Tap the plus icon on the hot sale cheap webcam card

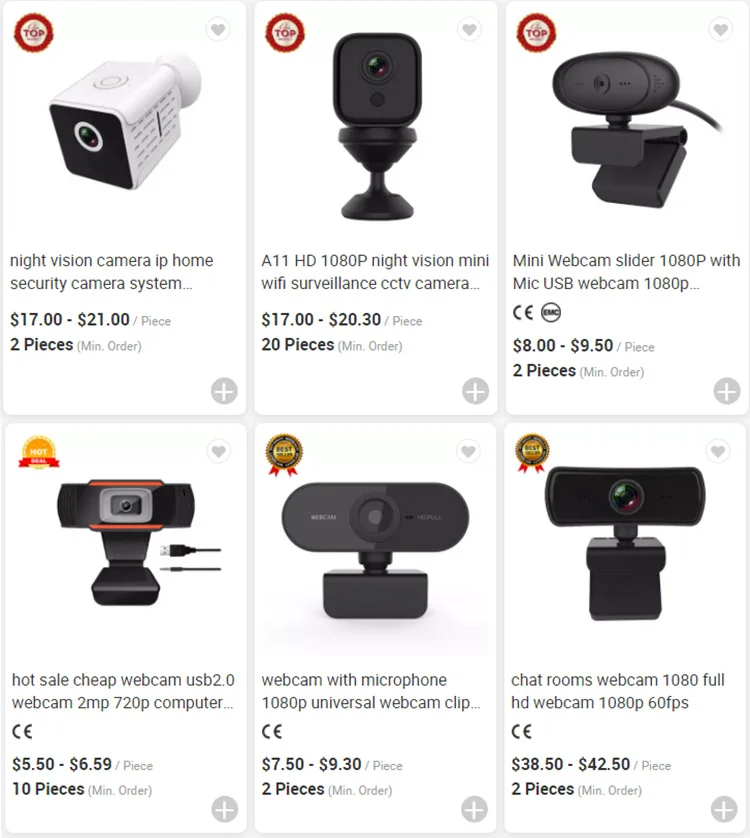[225, 809]
